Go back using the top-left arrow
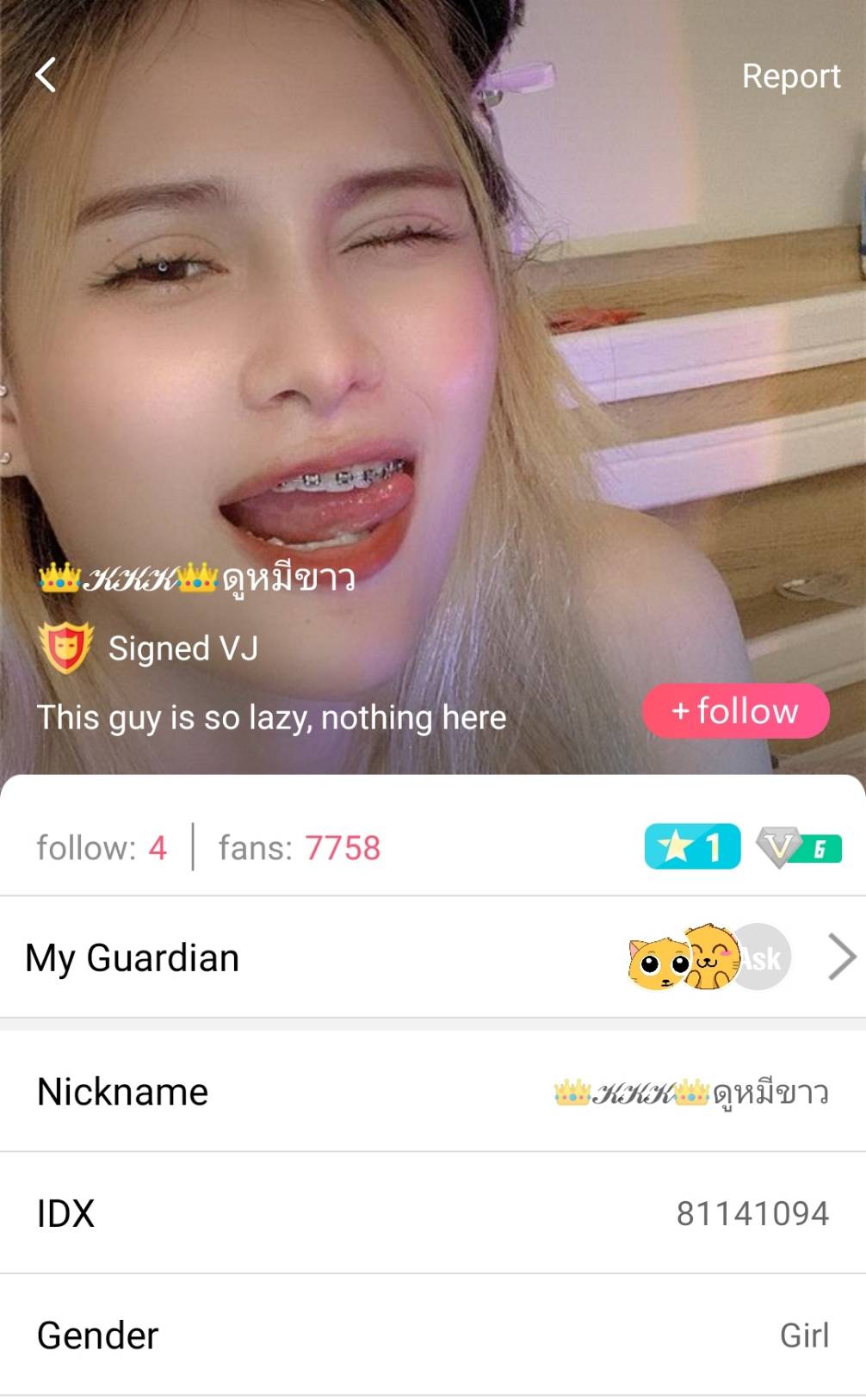The height and width of the screenshot is (1400, 866). (x=46, y=75)
